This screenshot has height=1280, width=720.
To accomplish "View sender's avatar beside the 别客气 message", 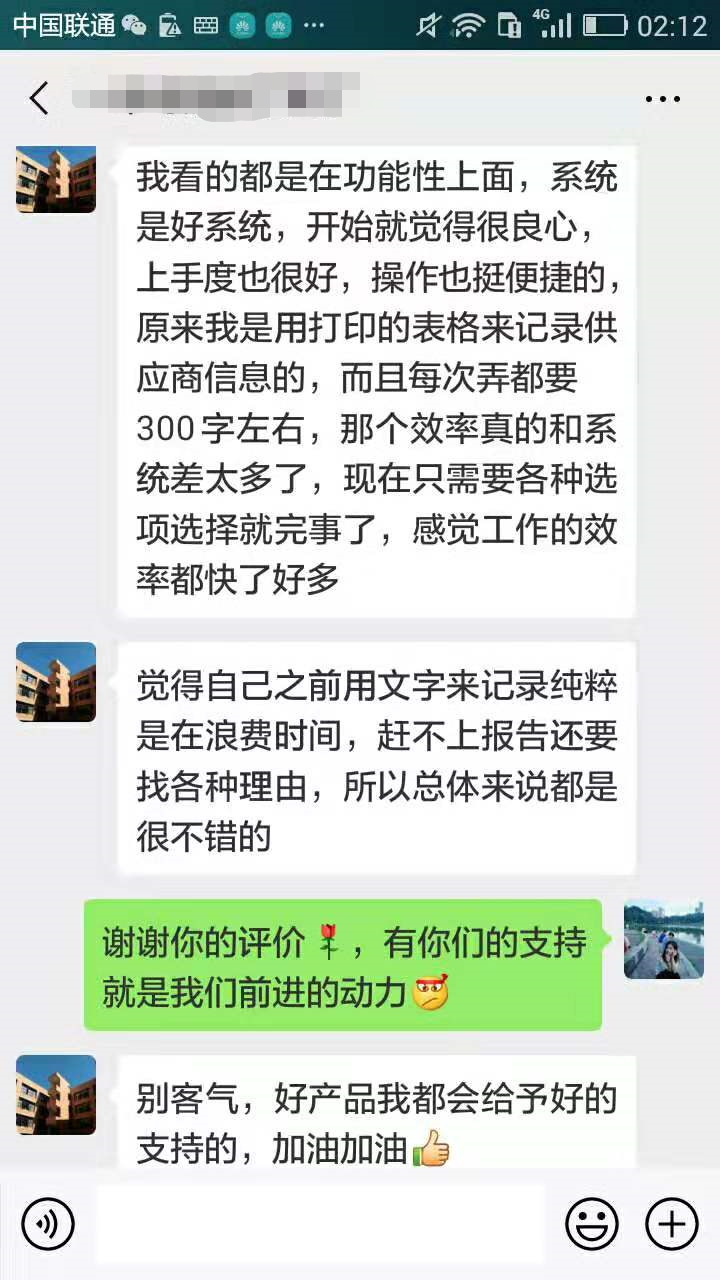I will pos(56,1095).
